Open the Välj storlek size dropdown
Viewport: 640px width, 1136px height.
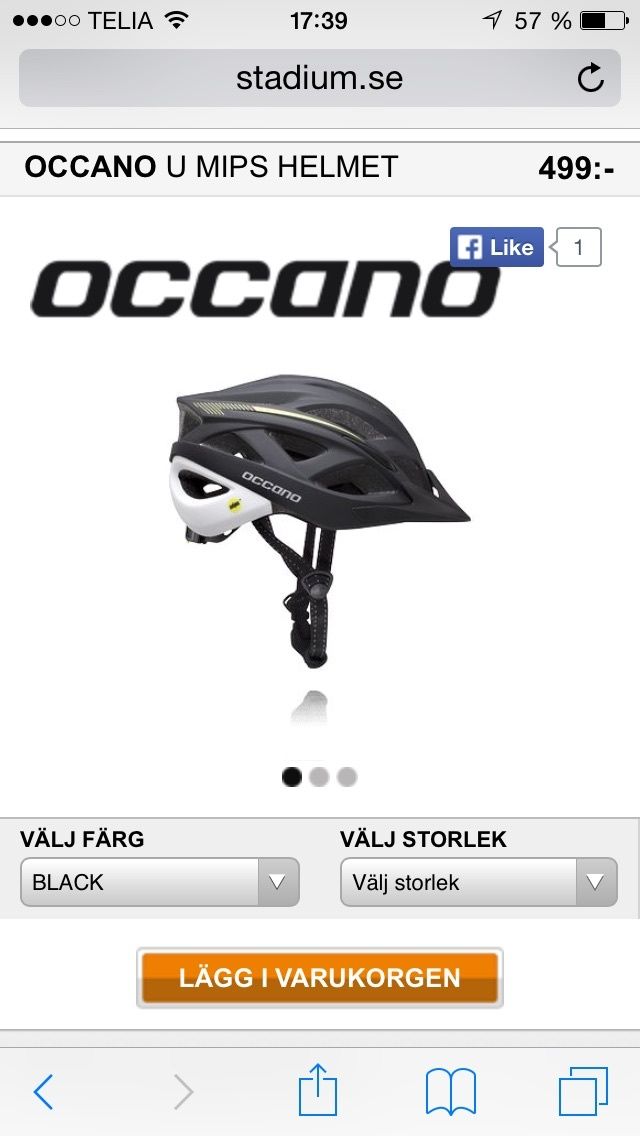478,882
